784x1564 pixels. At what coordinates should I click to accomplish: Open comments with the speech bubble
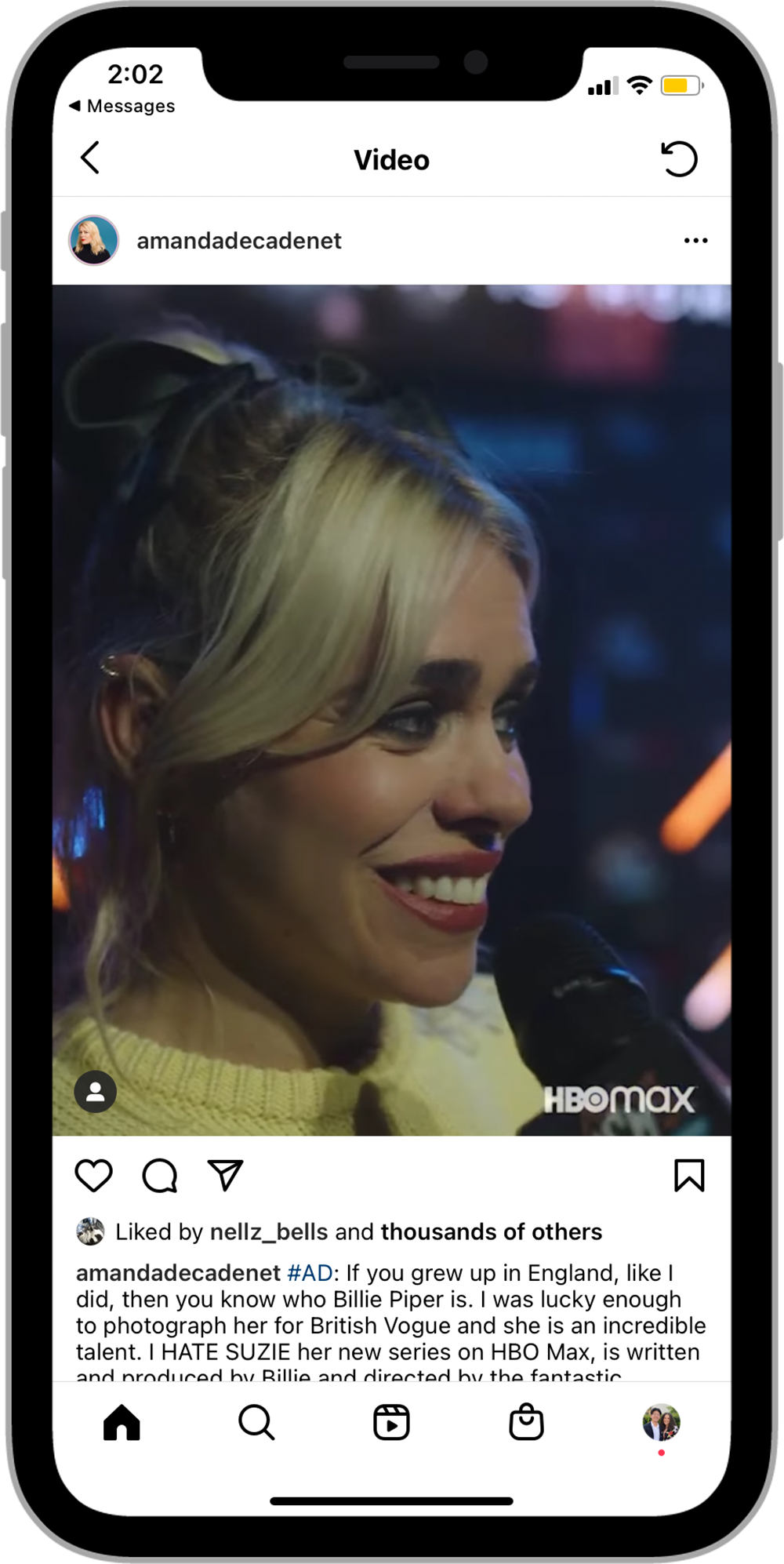click(160, 1175)
